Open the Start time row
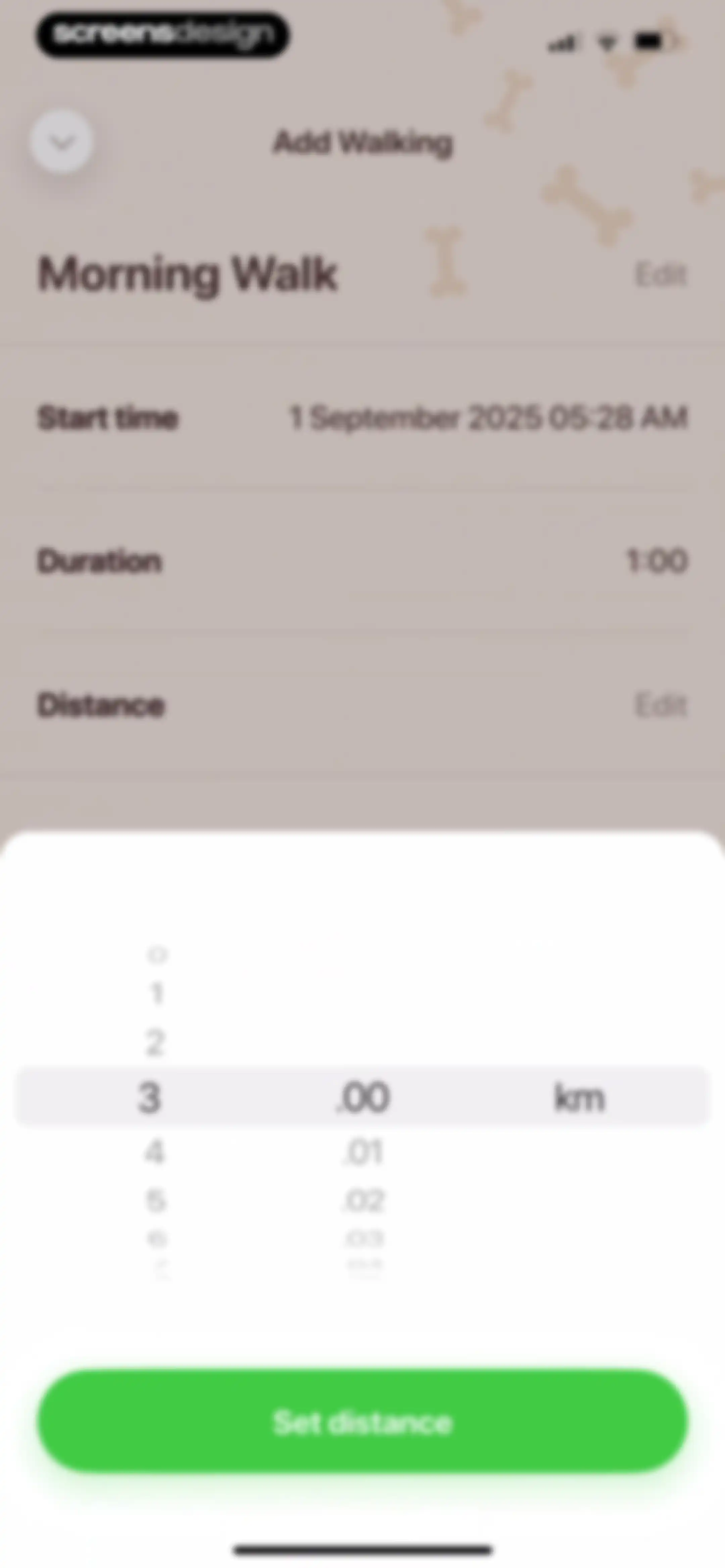This screenshot has width=725, height=1568. 363,418
